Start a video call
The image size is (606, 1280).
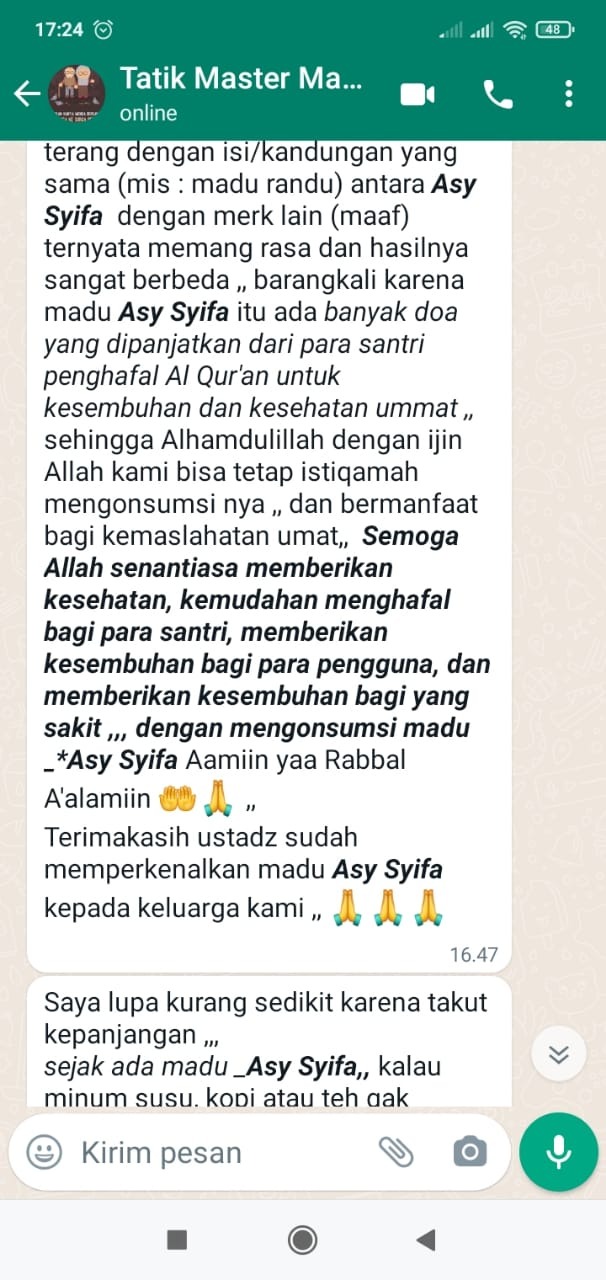tap(417, 94)
